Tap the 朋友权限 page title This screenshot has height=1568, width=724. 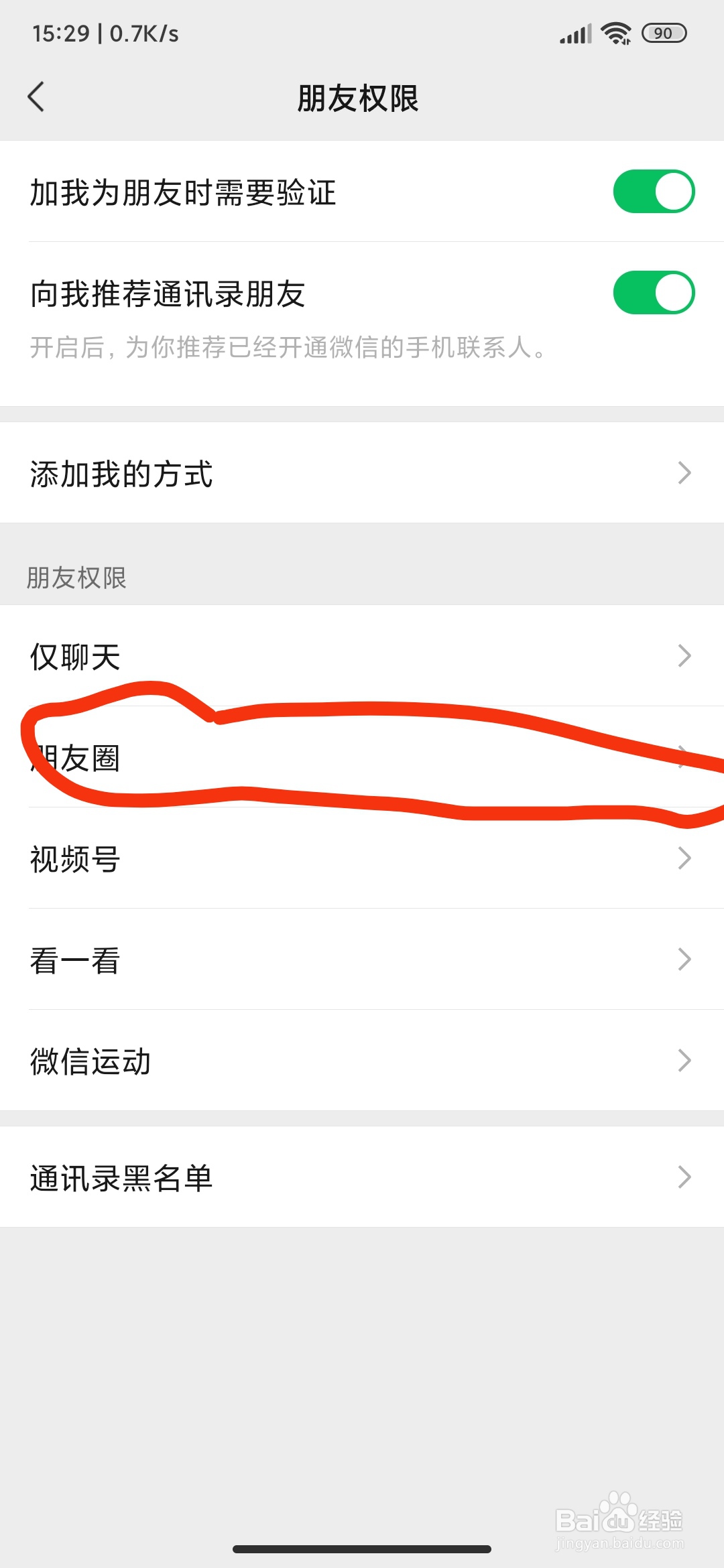[360, 97]
